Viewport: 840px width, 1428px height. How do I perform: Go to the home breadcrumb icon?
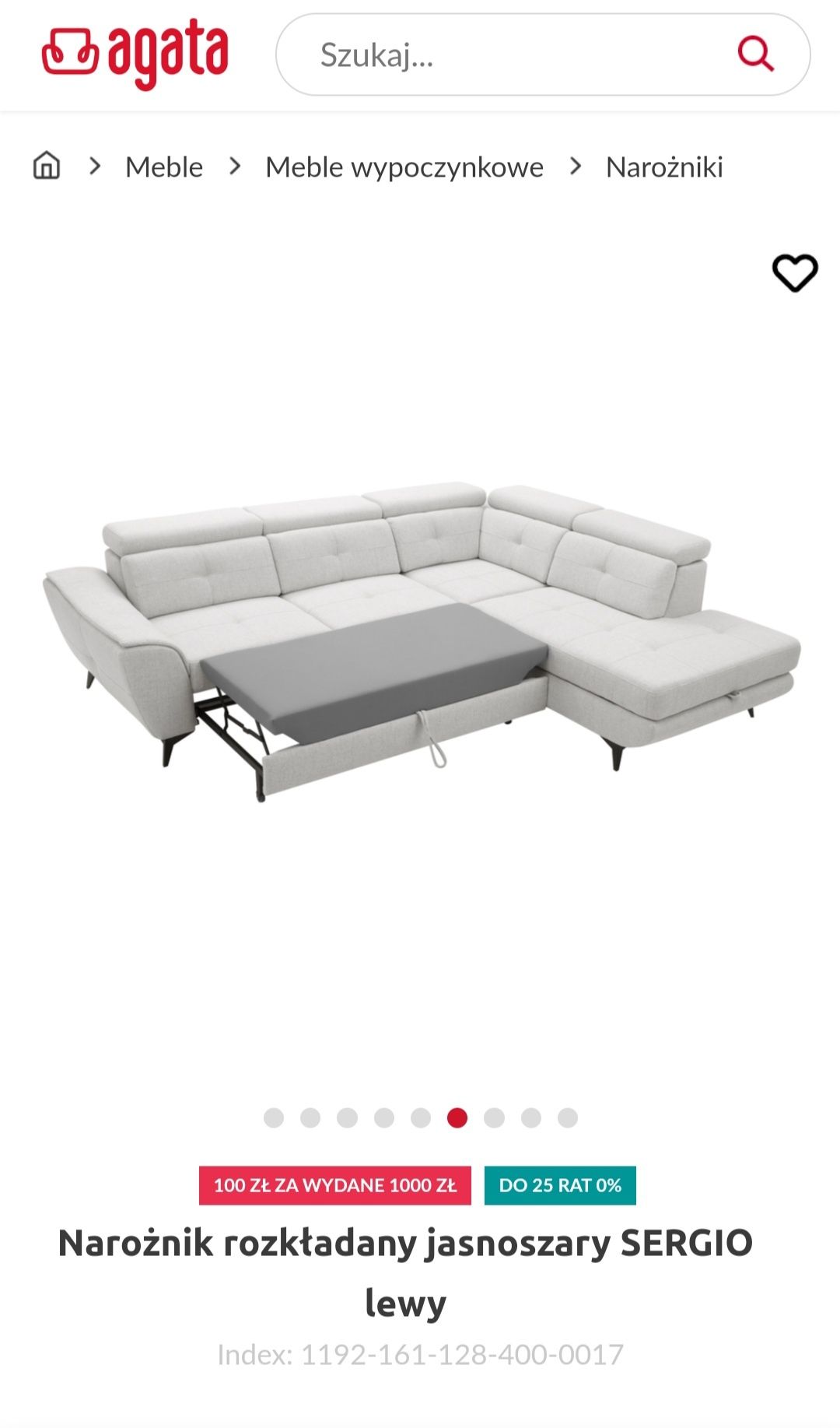[47, 166]
